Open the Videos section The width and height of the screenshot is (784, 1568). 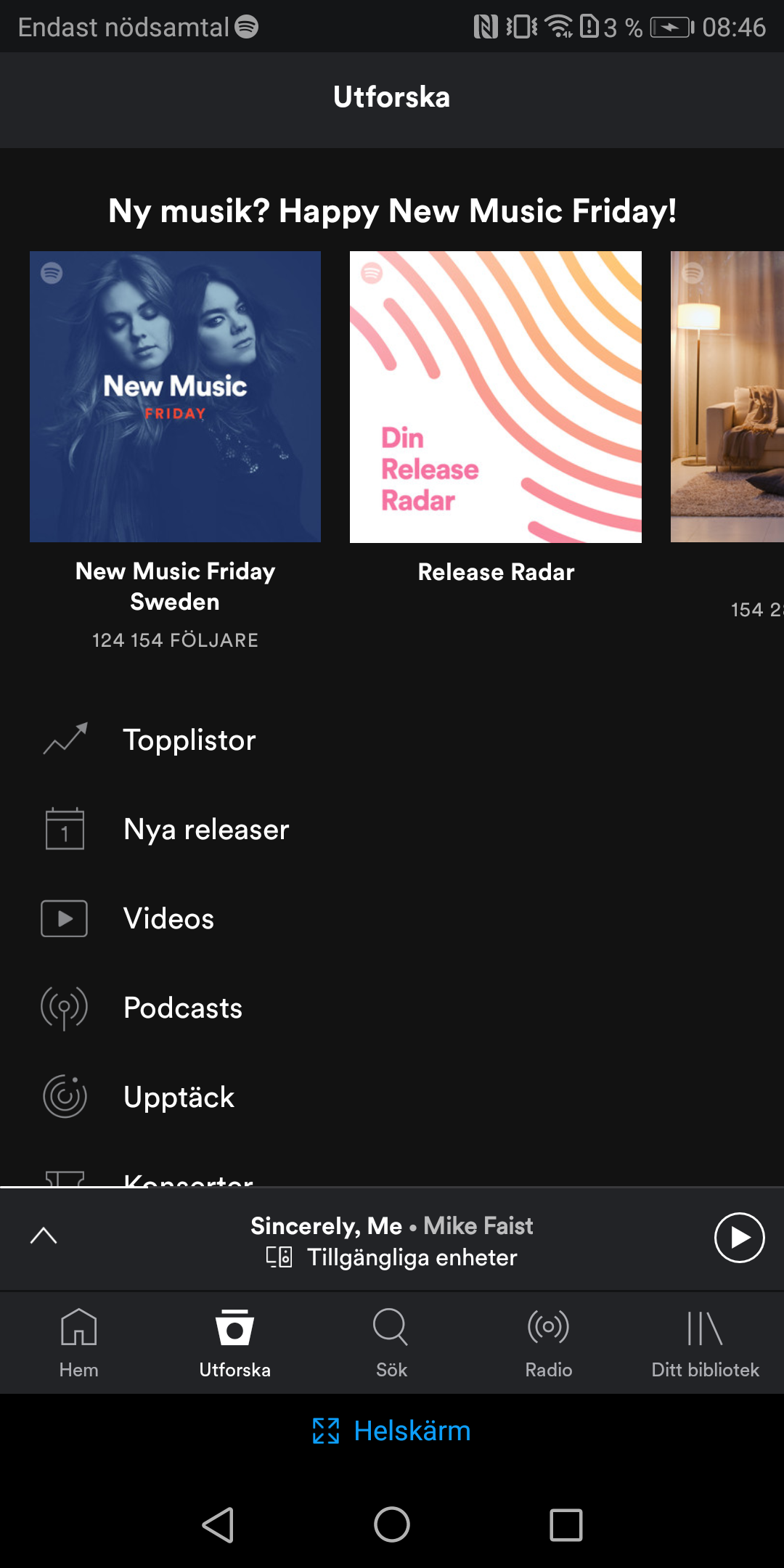pos(168,919)
